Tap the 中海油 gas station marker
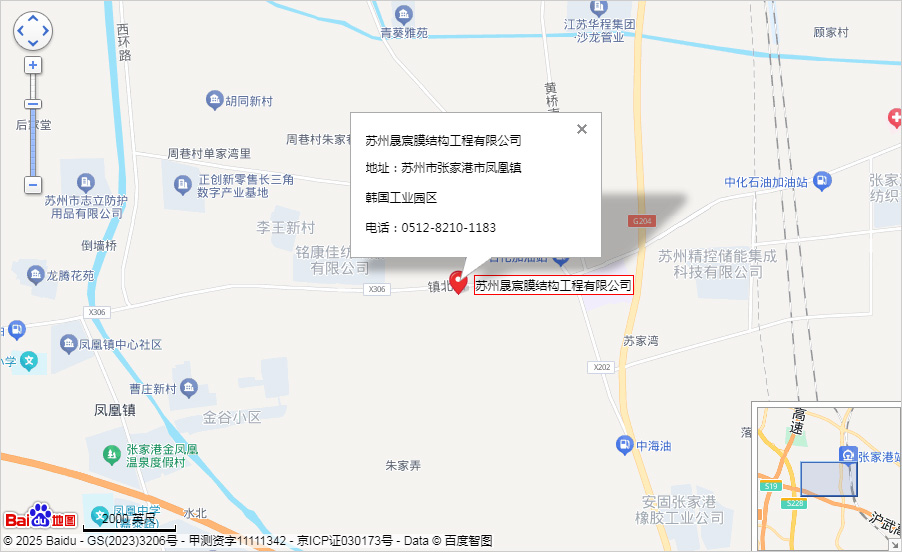This screenshot has height=553, width=902. pos(624,444)
